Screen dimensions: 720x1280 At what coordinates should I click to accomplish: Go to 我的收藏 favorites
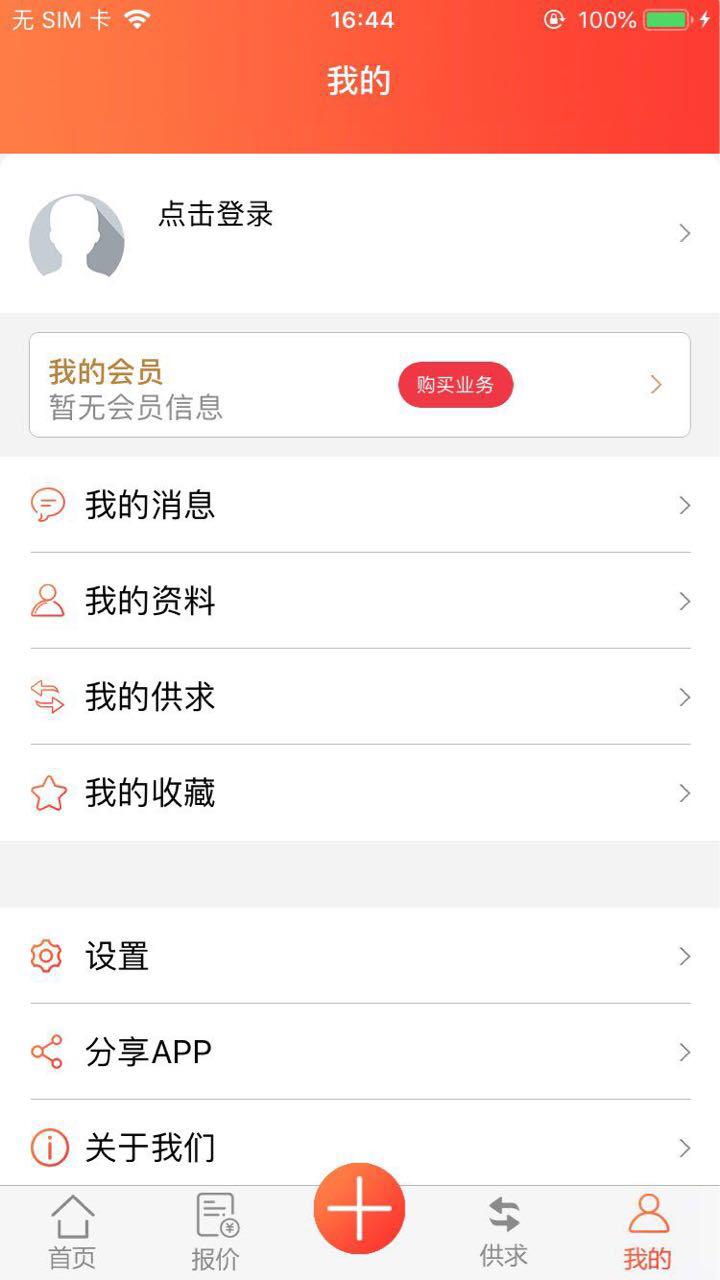pyautogui.click(x=150, y=793)
